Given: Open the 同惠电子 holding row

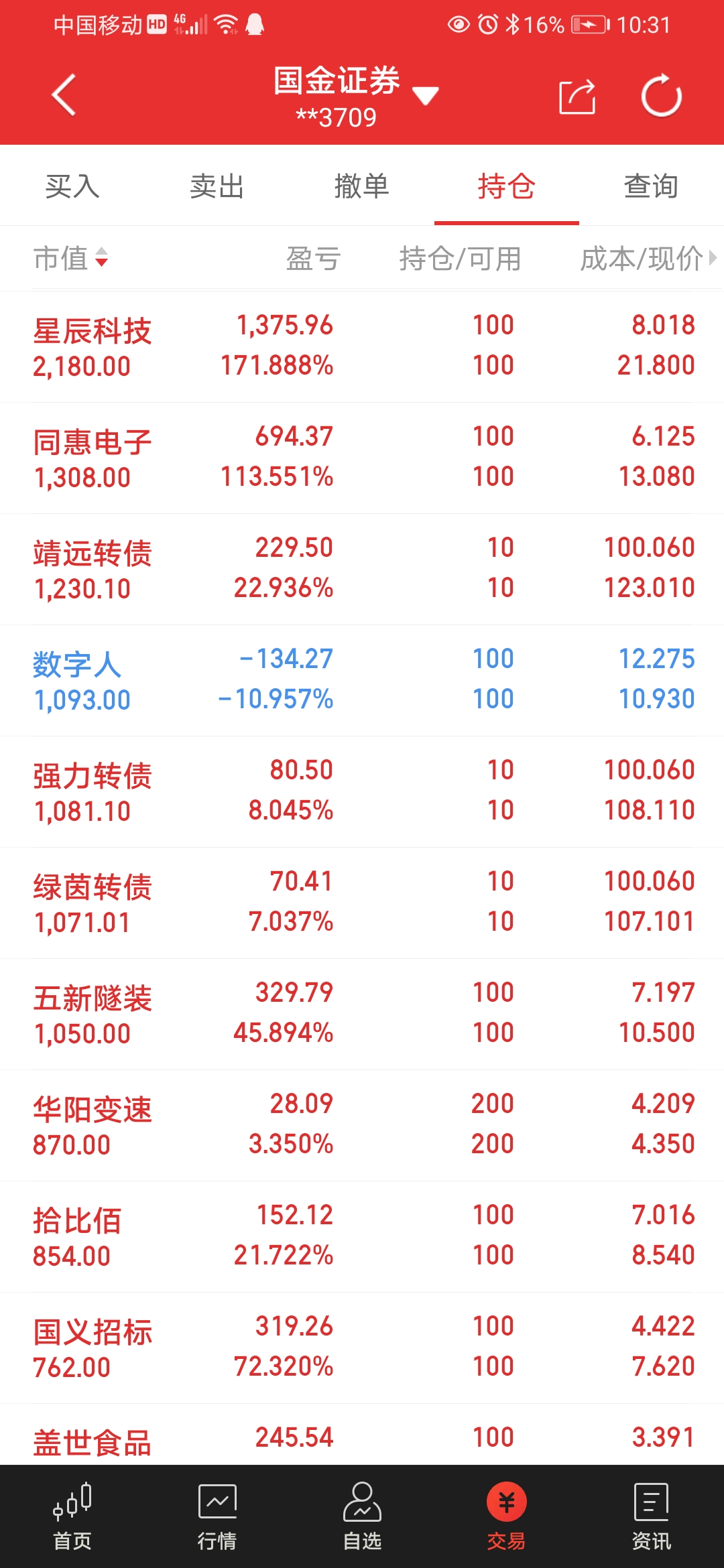Looking at the screenshot, I should point(362,458).
